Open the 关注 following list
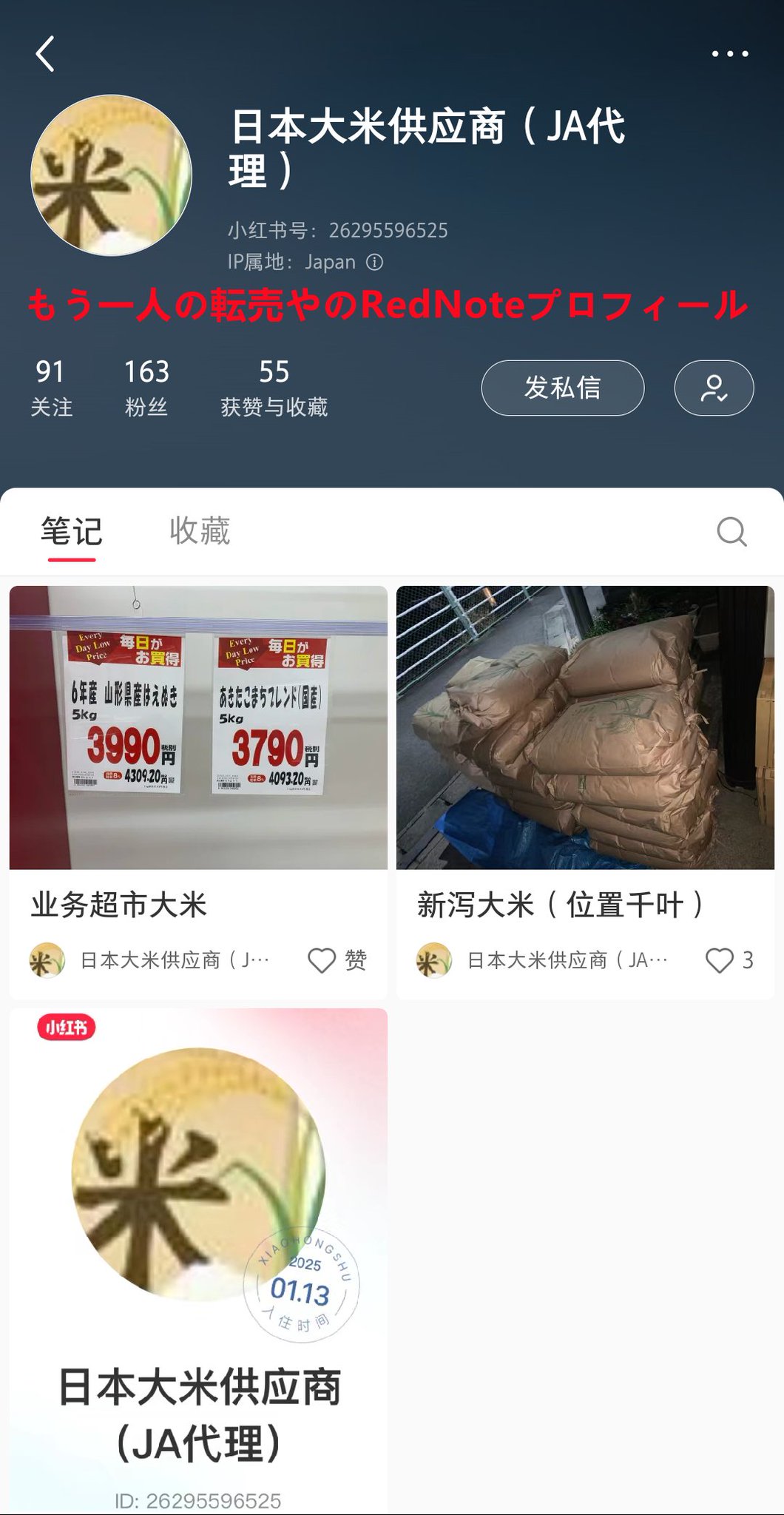The width and height of the screenshot is (784, 1515). (x=51, y=387)
